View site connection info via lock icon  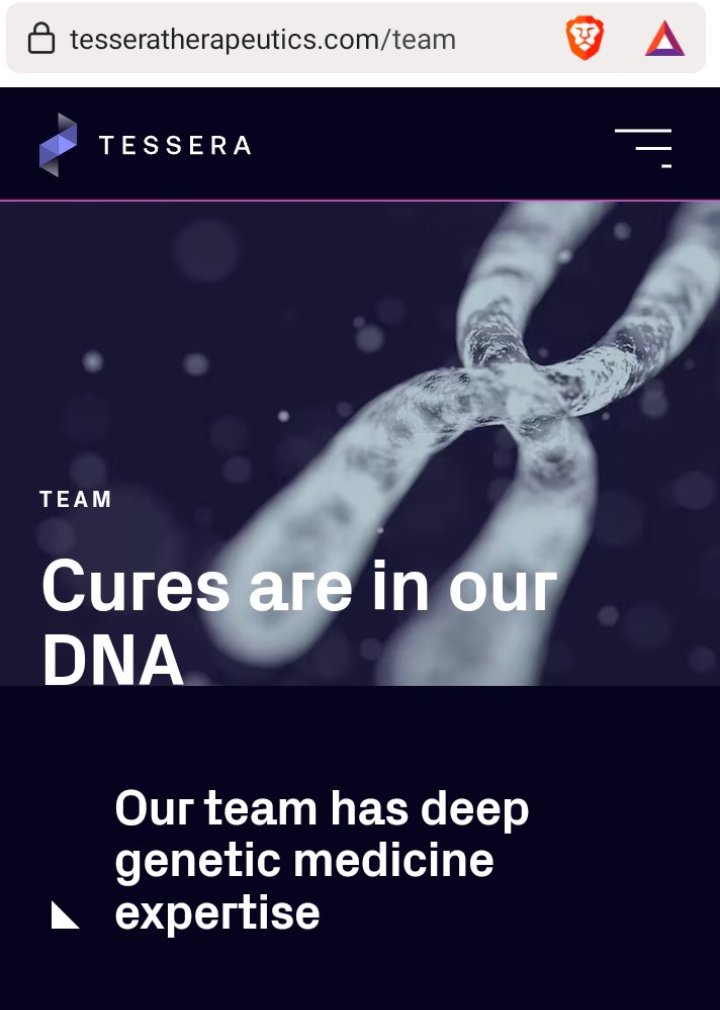(41, 40)
